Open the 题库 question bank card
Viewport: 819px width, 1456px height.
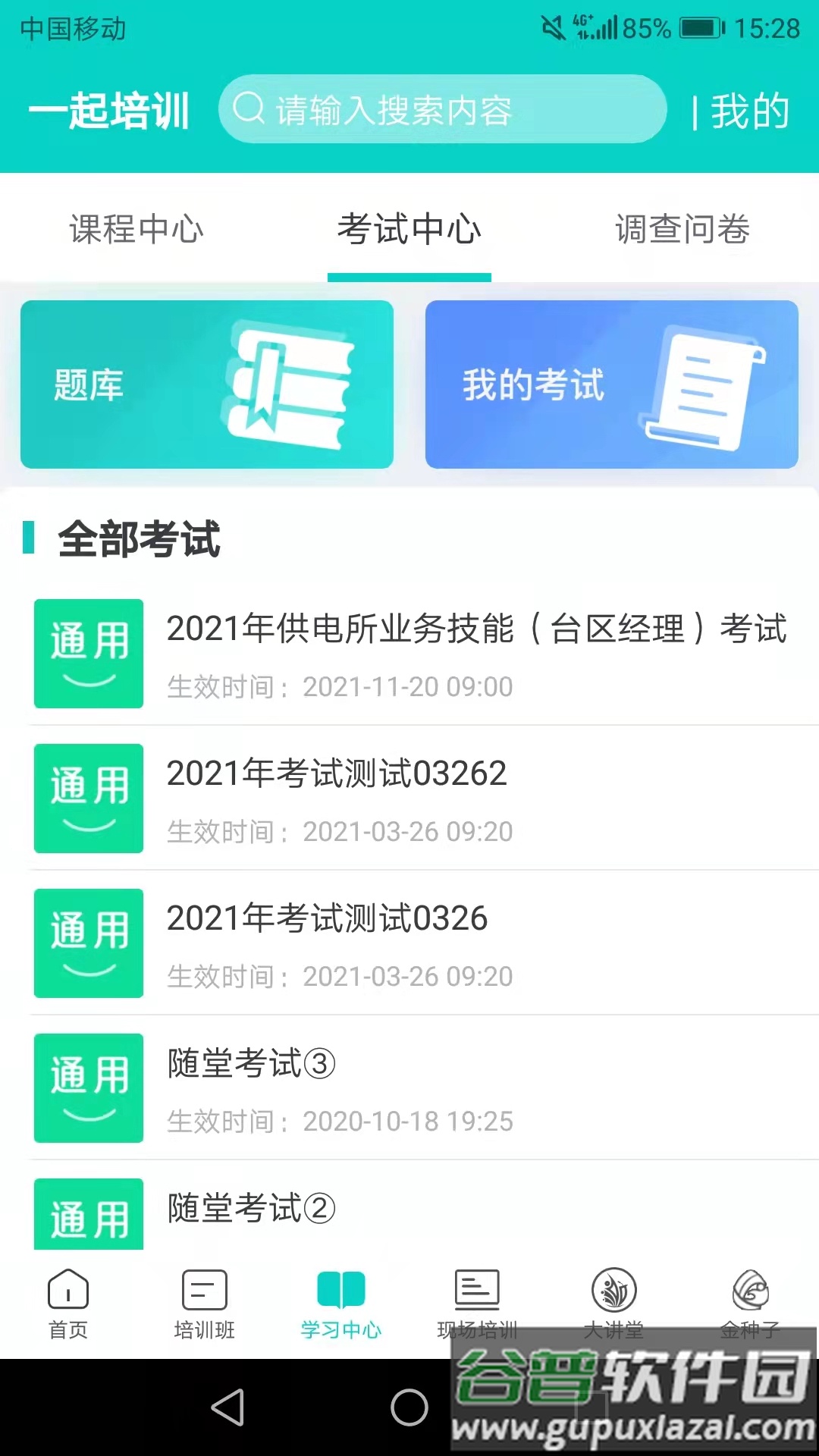click(207, 384)
